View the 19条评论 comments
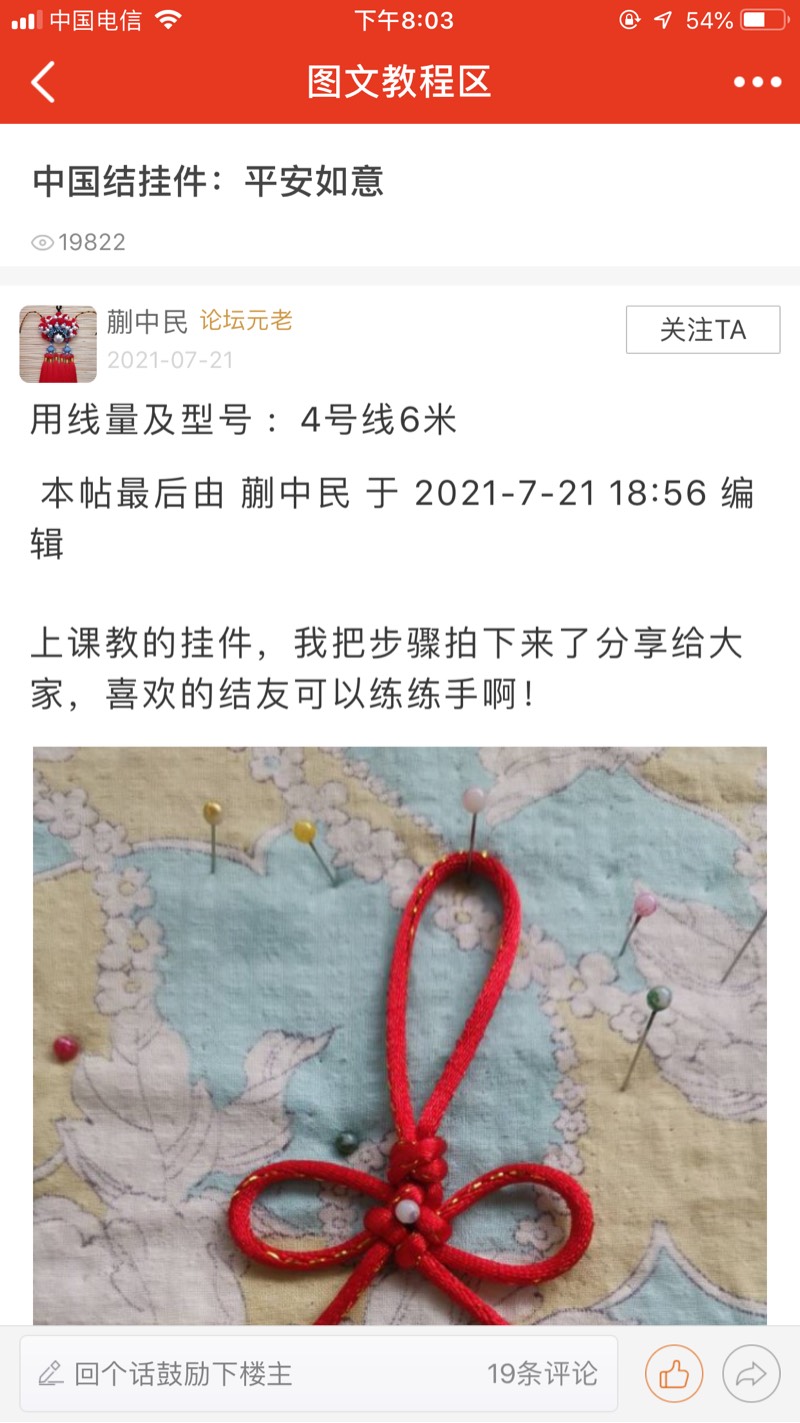Screen dimensions: 800x1423 (542, 1373)
